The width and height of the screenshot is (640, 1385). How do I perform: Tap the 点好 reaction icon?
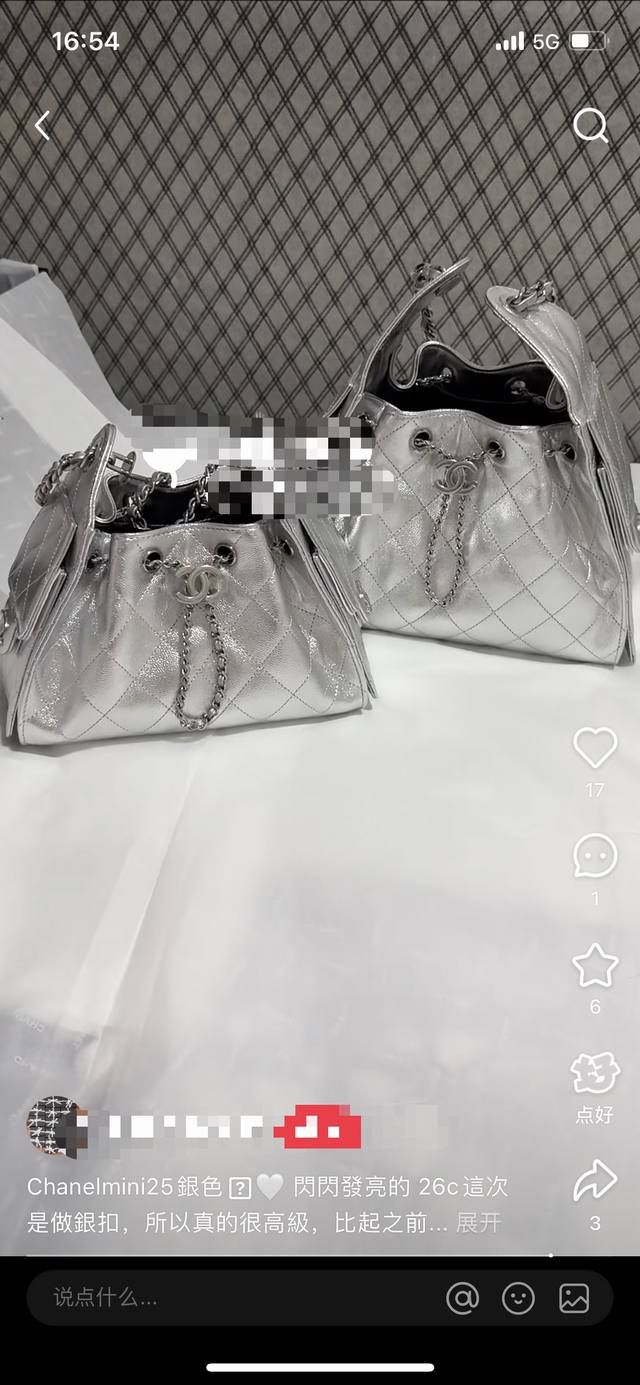(x=595, y=1074)
